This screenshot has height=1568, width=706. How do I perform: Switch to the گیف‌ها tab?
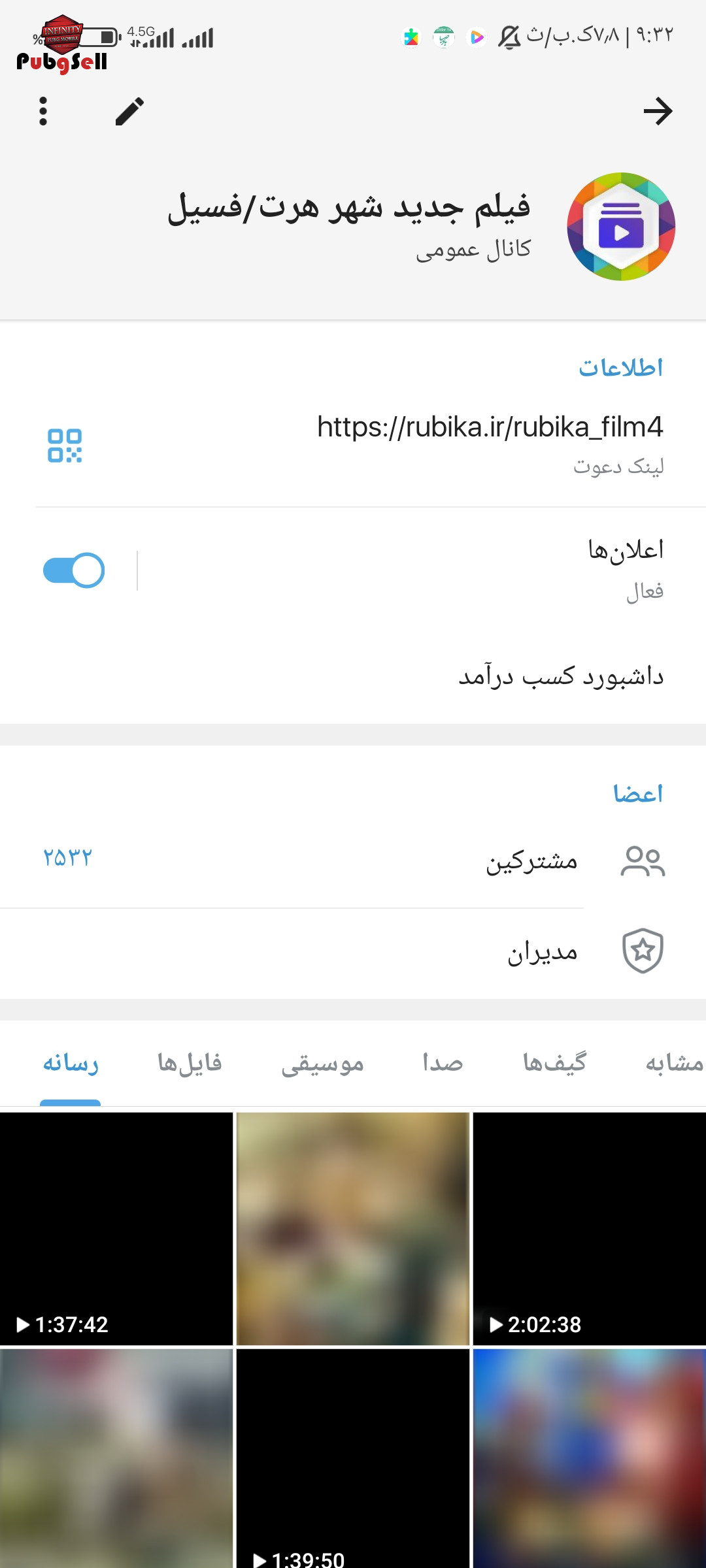tap(554, 1063)
